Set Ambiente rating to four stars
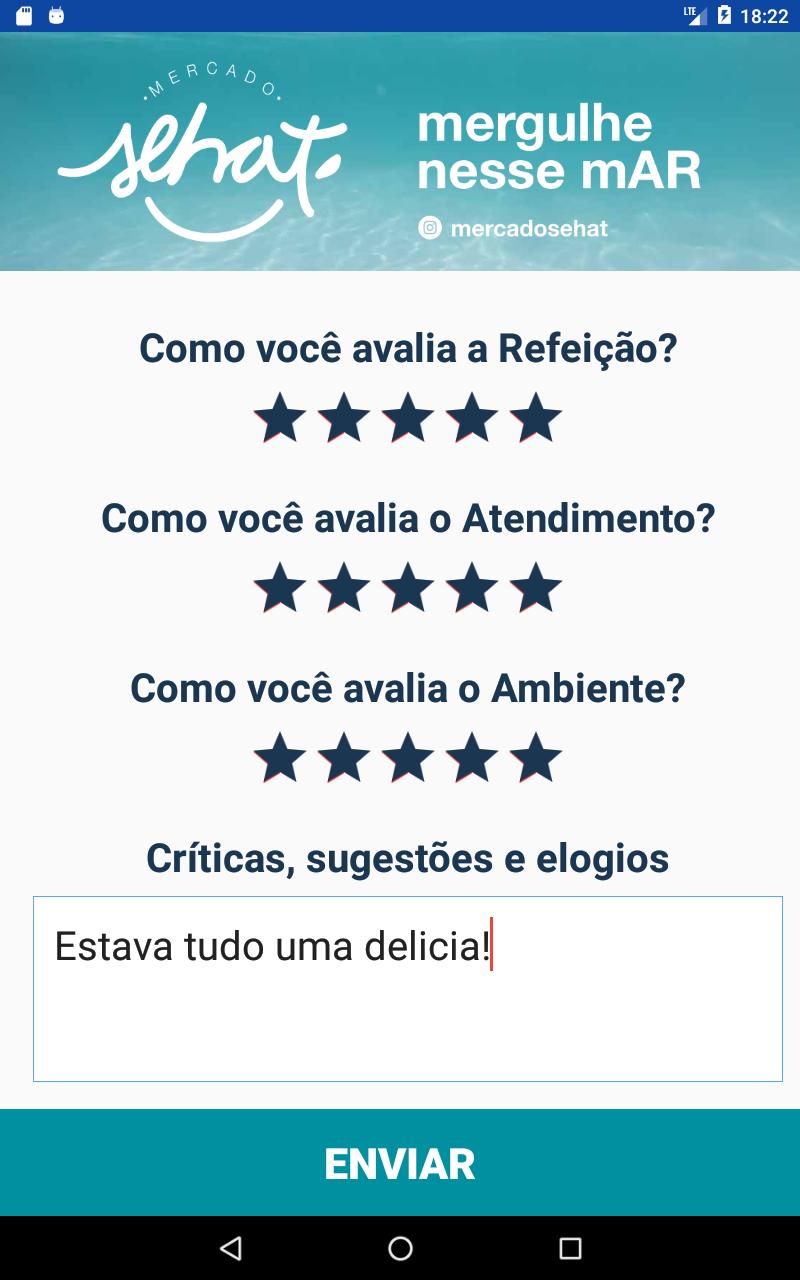The width and height of the screenshot is (800, 1280). tap(472, 757)
